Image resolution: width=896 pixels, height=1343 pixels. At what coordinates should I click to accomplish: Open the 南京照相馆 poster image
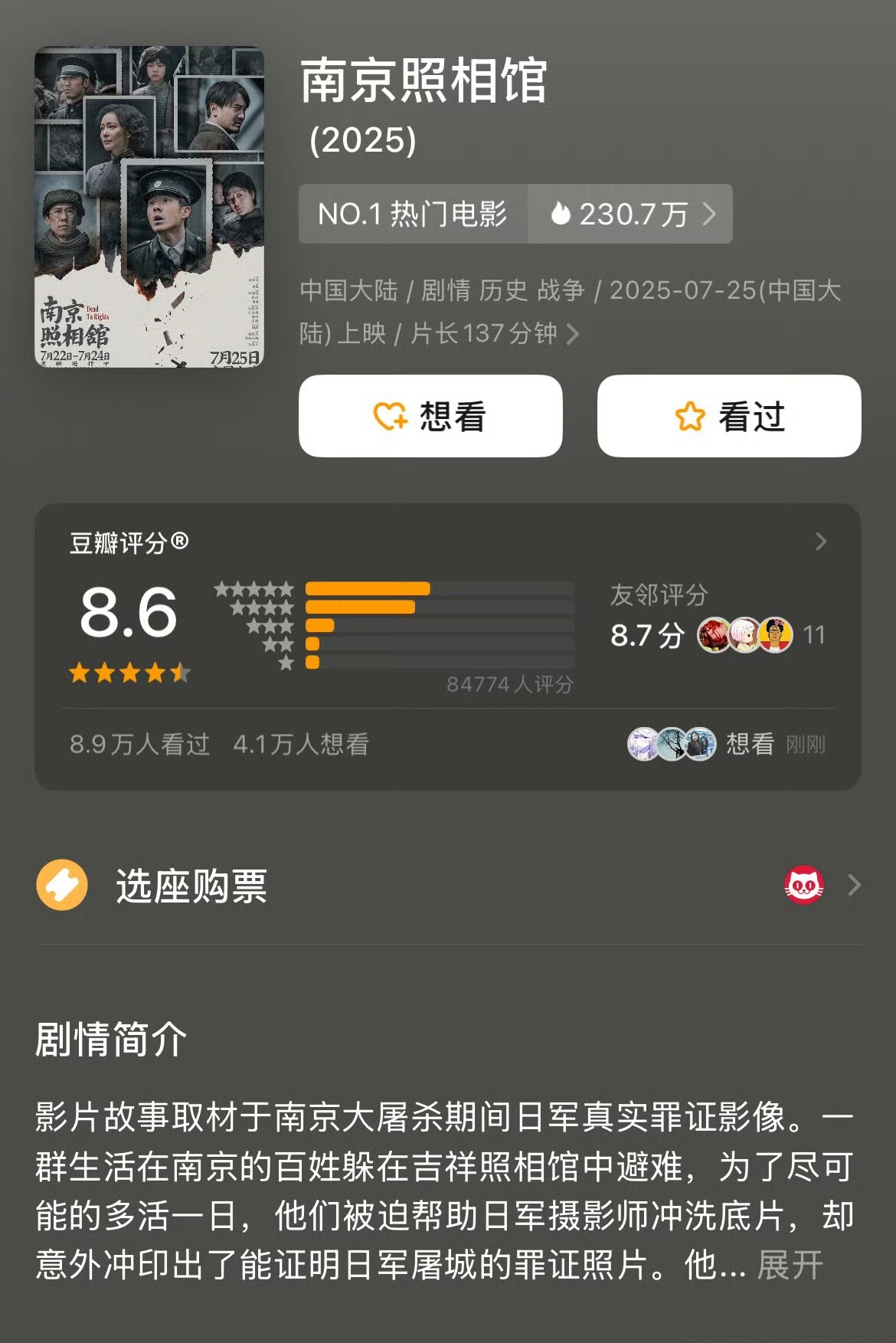149,207
